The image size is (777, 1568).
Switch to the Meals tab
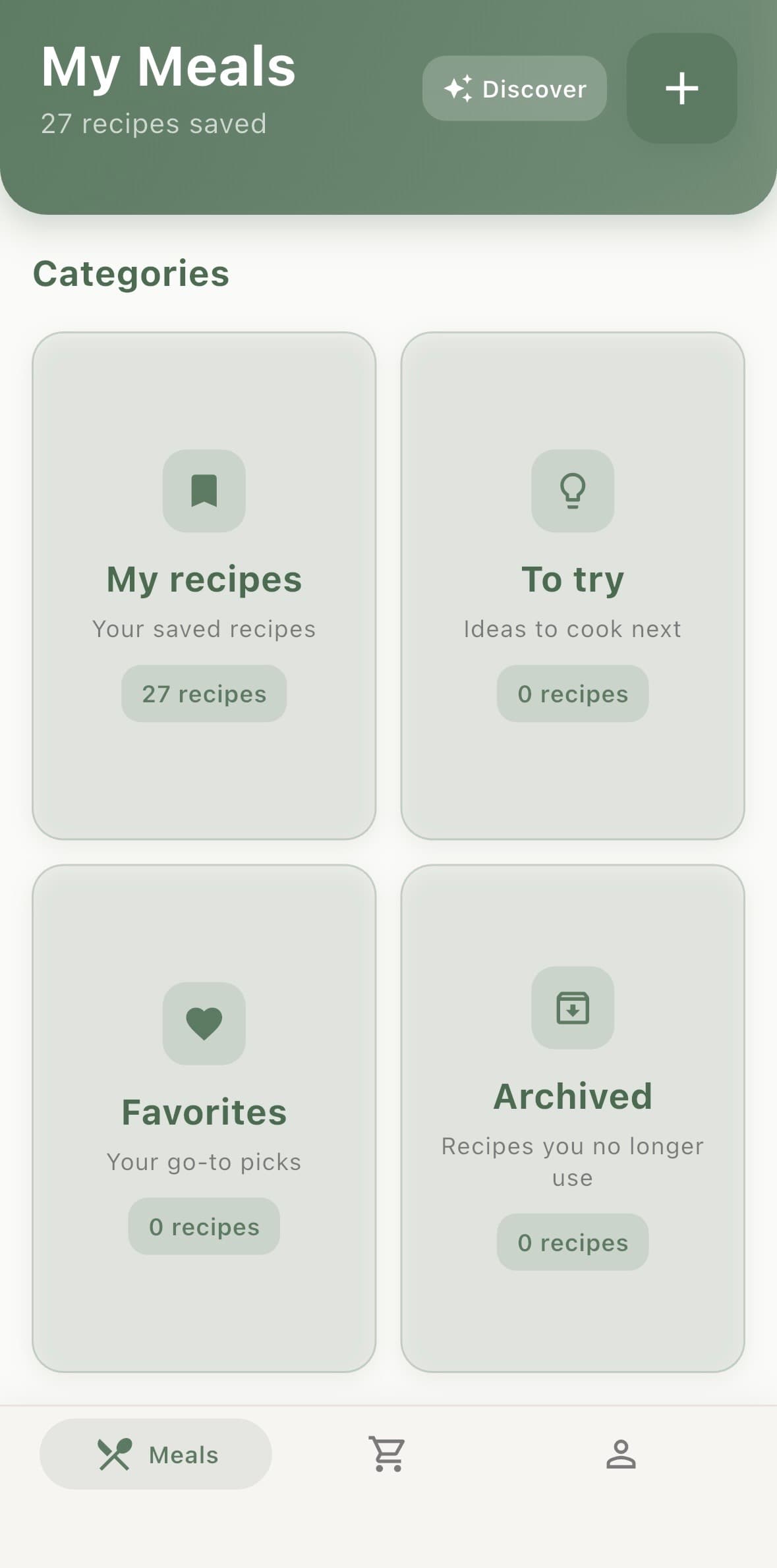point(156,1454)
